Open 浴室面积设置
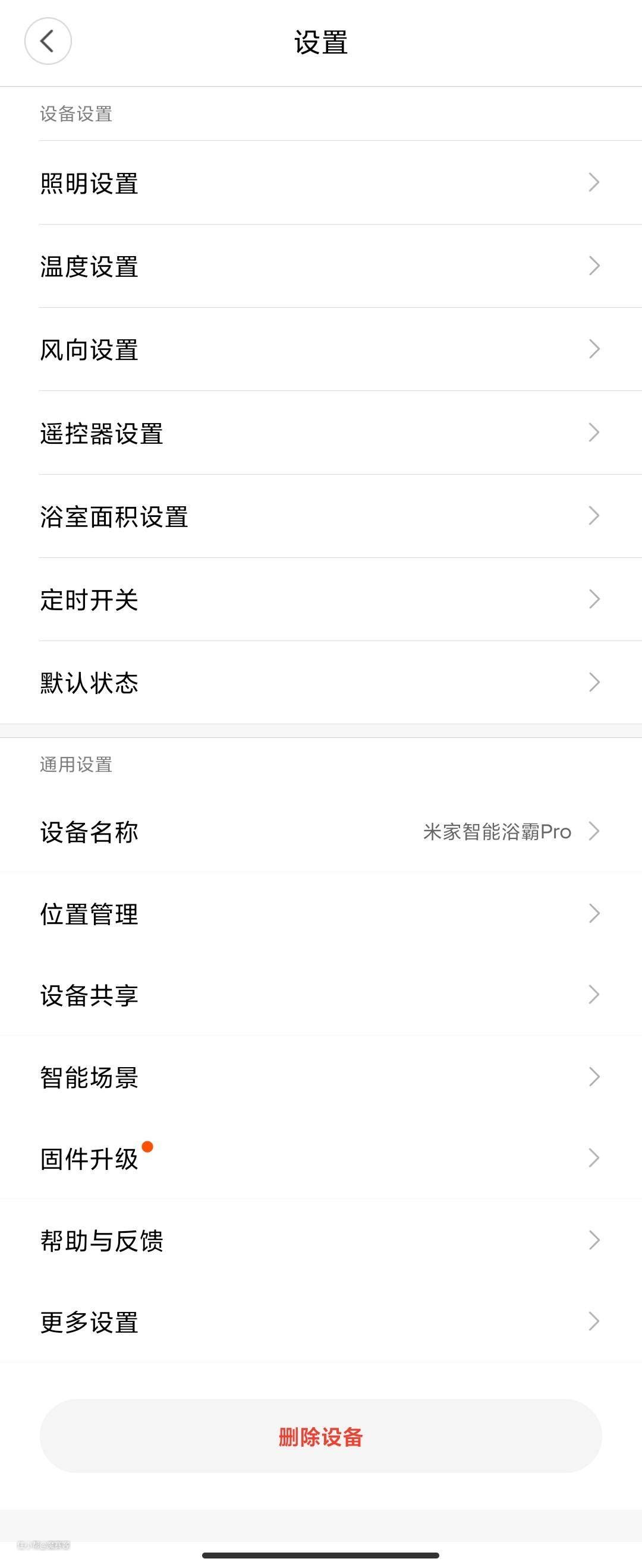642x1568 pixels. 320,516
